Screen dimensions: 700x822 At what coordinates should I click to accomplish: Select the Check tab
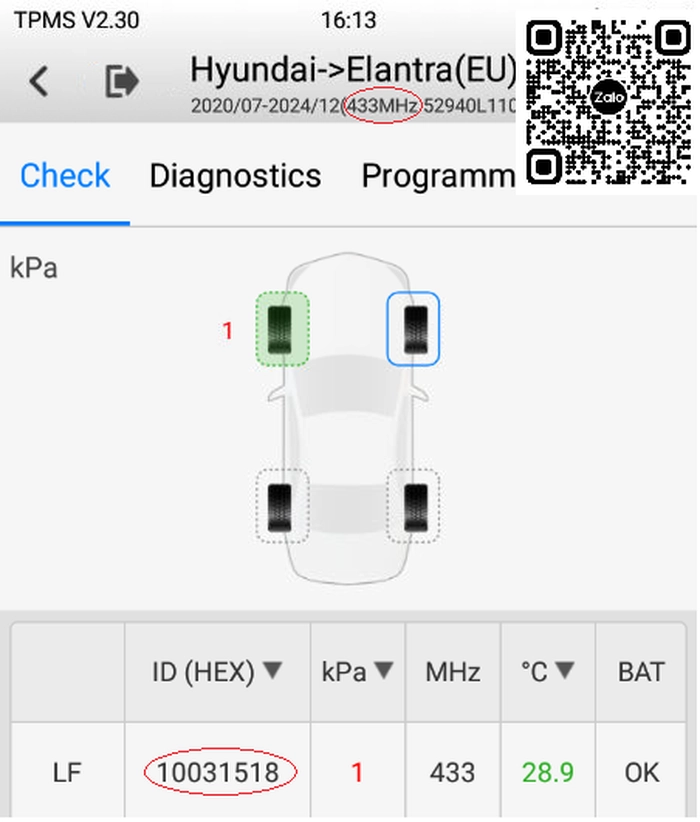pyautogui.click(x=65, y=176)
